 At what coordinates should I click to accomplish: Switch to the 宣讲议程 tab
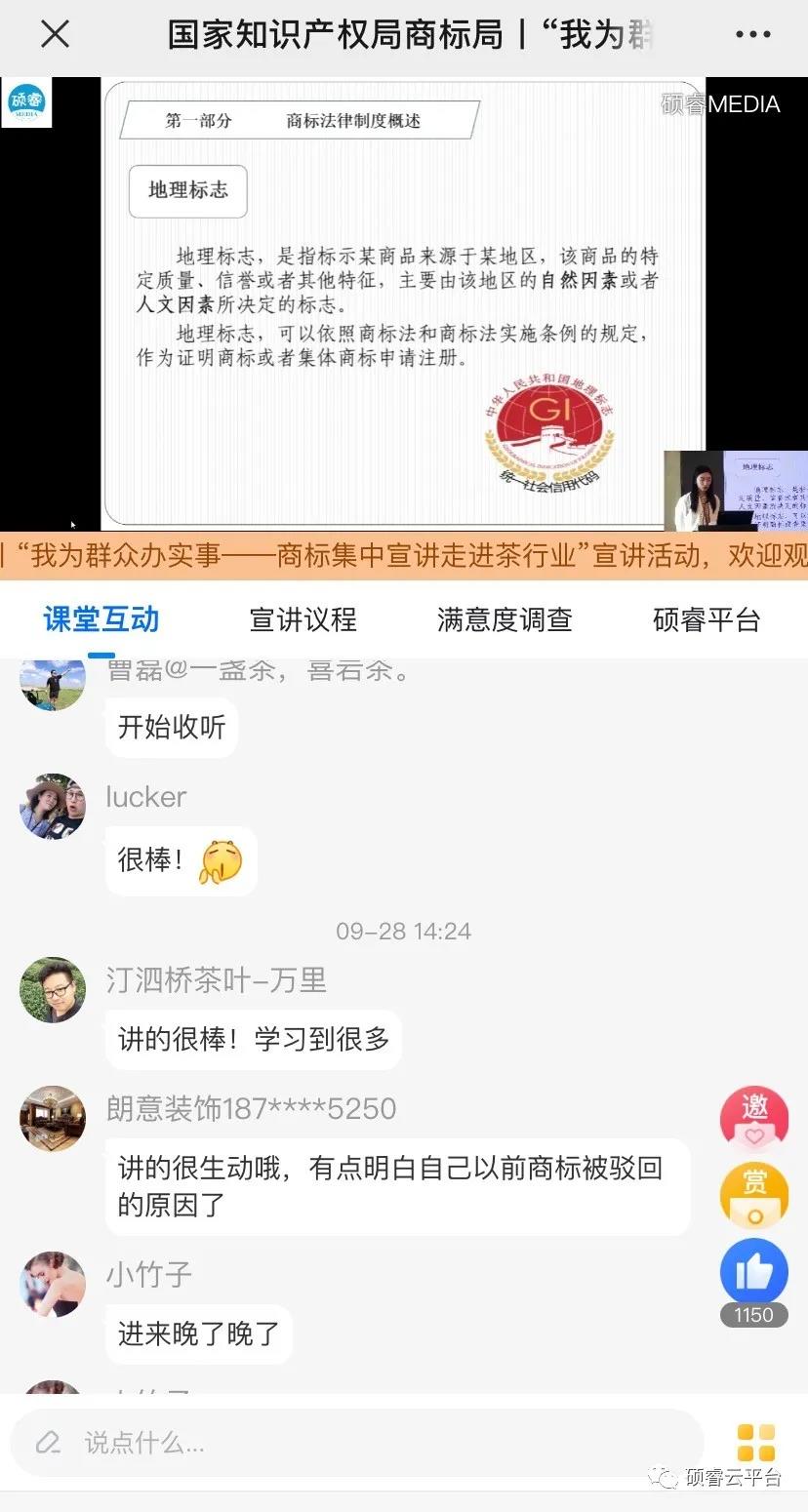(303, 619)
